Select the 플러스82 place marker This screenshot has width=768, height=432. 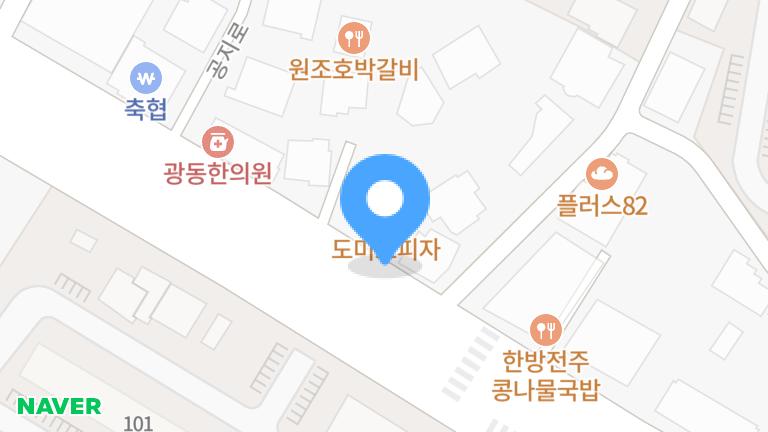click(x=602, y=175)
